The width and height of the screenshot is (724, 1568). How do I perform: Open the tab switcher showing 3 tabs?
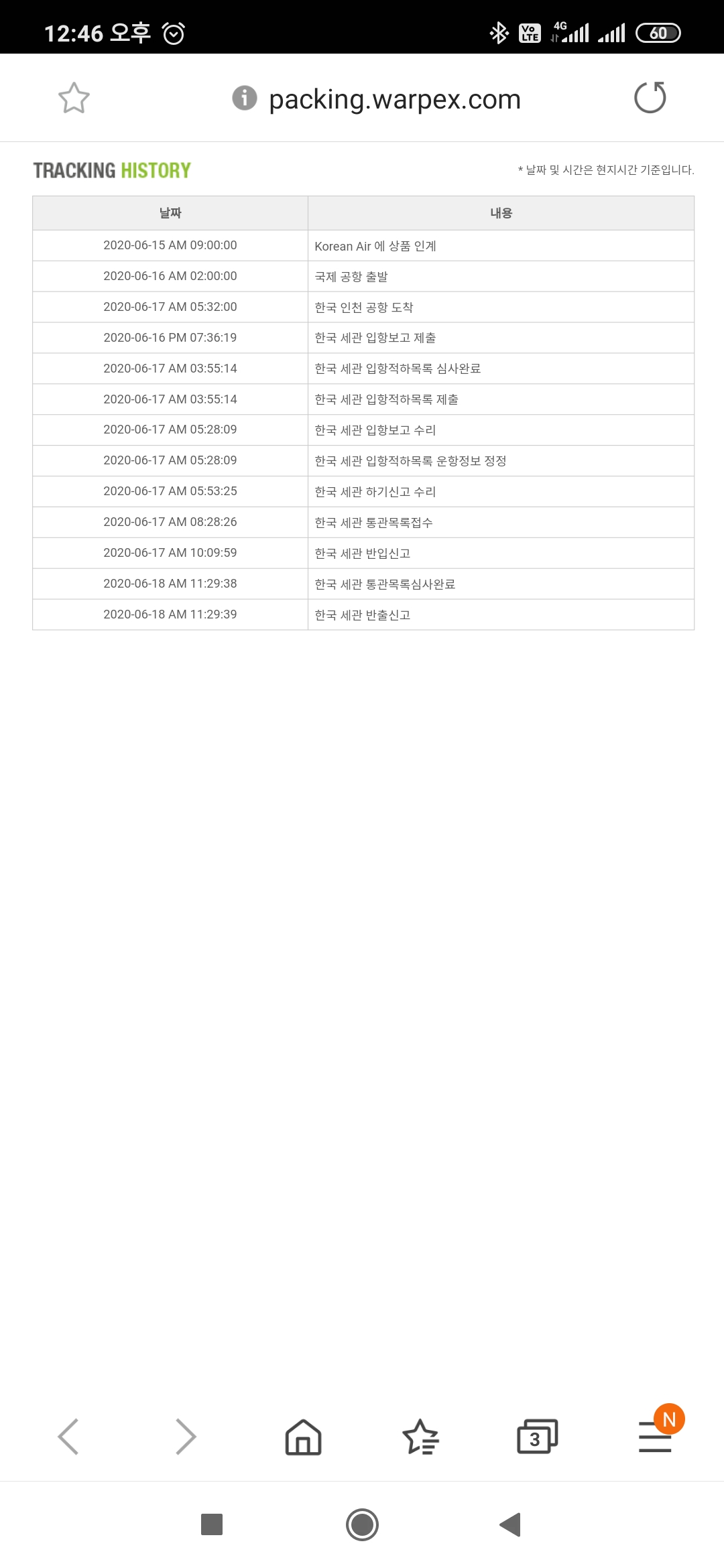click(x=537, y=1437)
